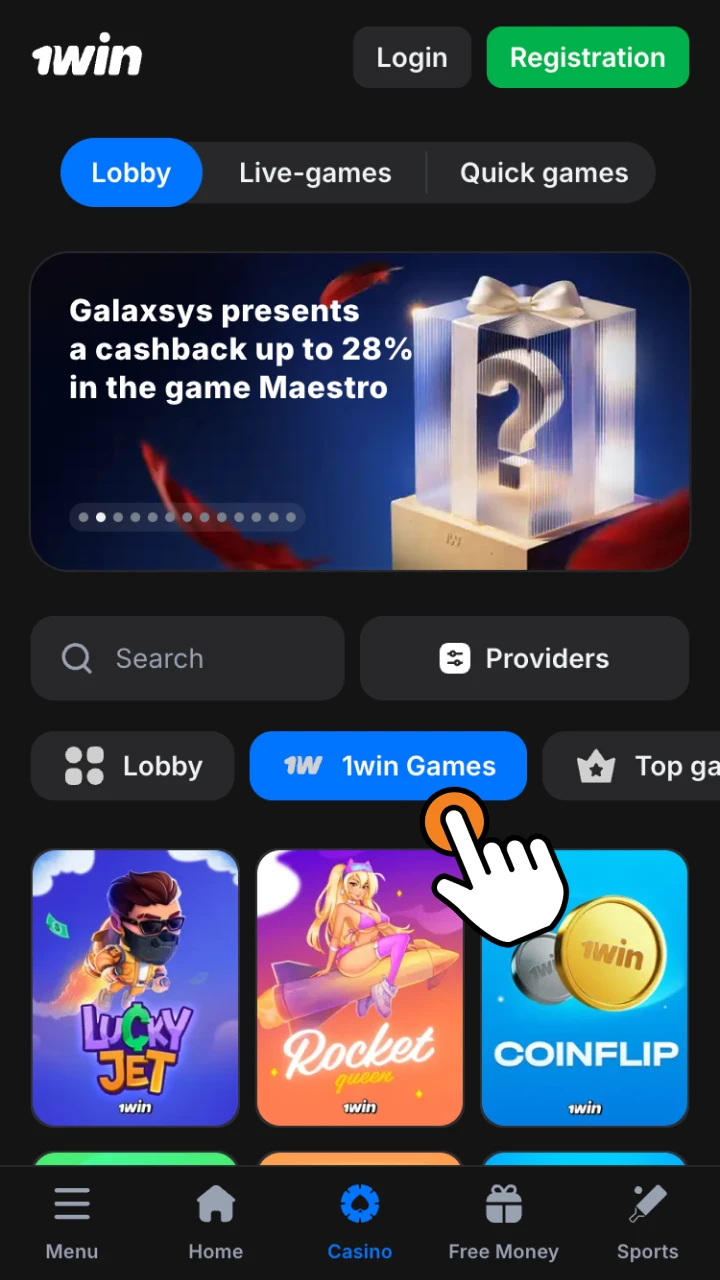Switch to the Sports tab
The width and height of the screenshot is (720, 1280).
[647, 1222]
